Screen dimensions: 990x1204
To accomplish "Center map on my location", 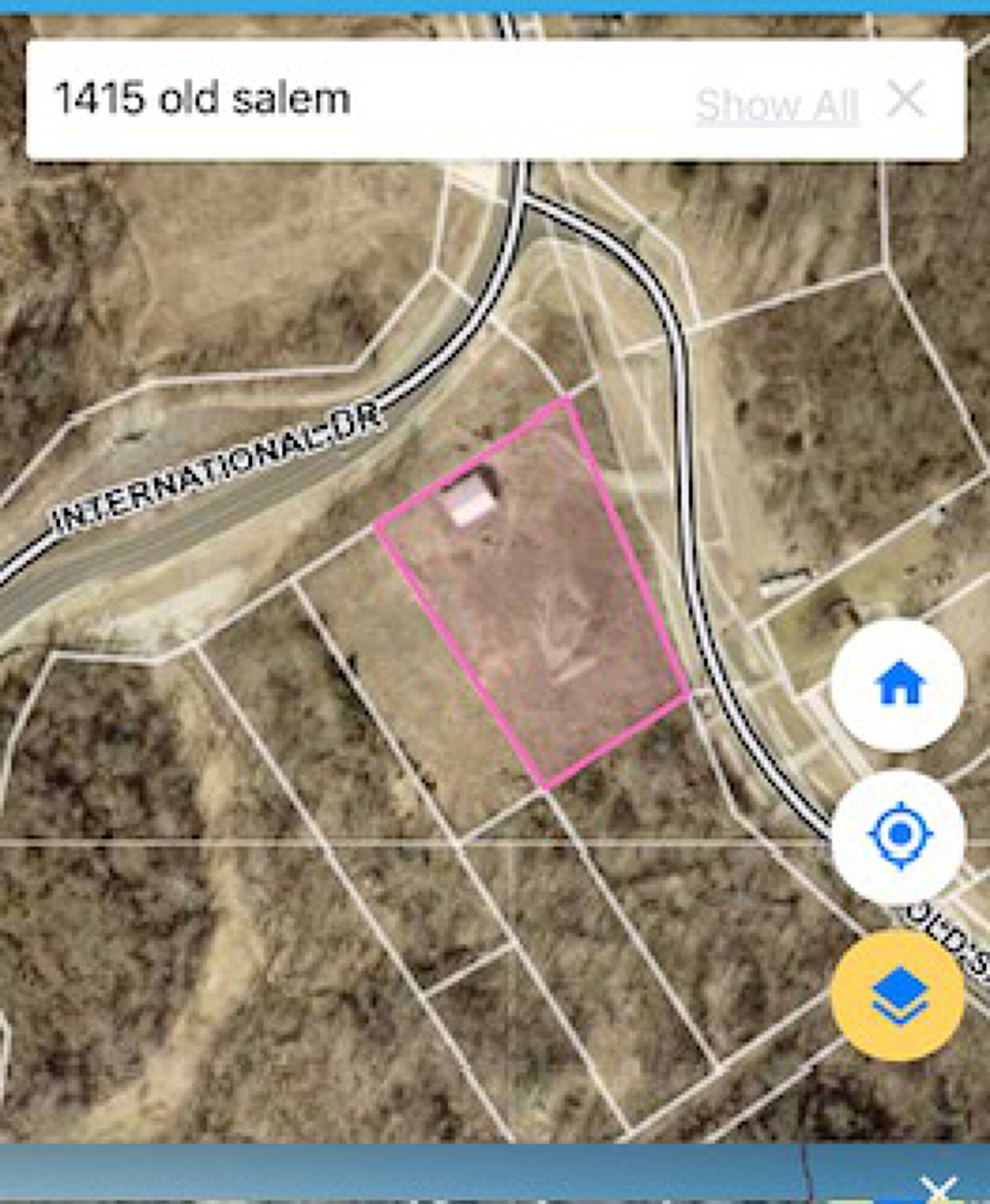I will pos(899,836).
